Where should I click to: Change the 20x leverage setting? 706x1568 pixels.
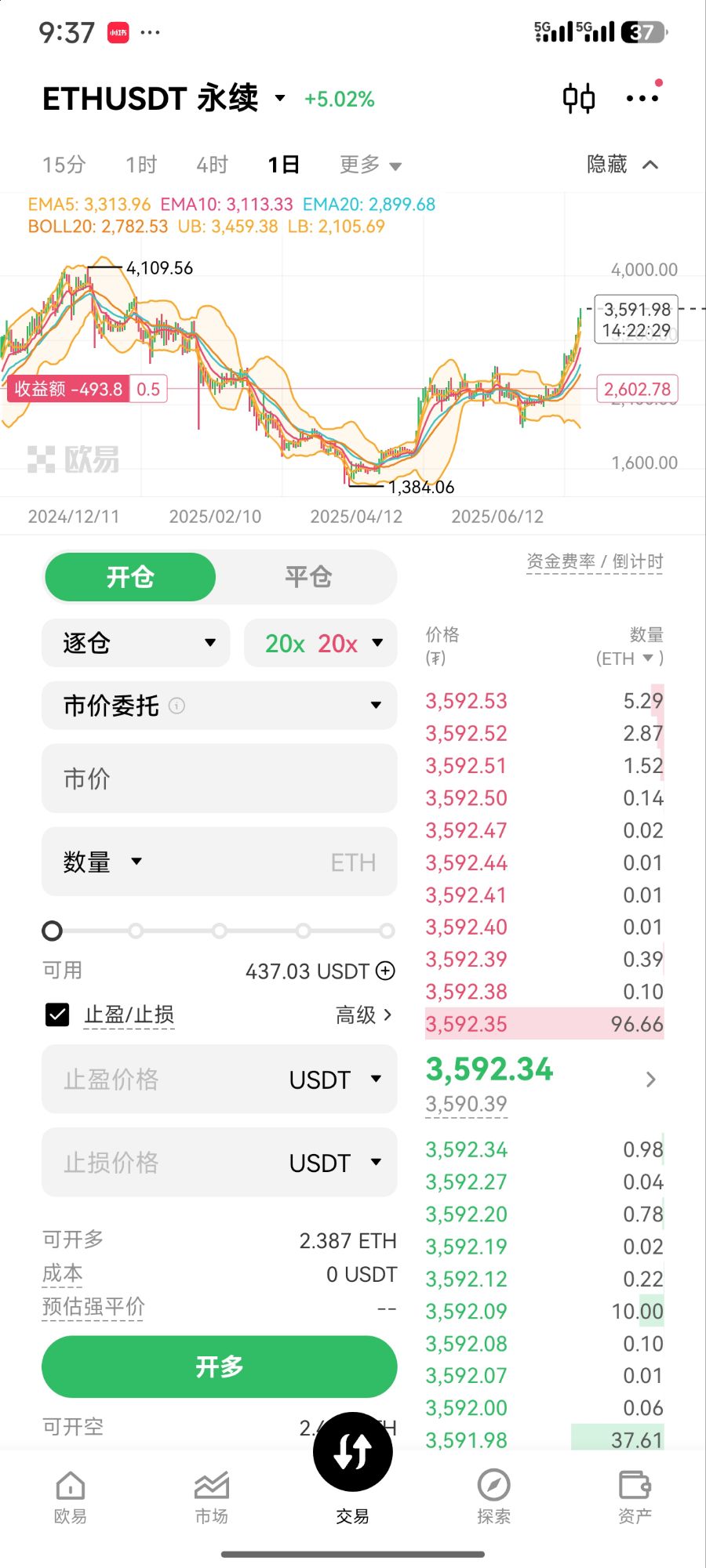point(321,643)
